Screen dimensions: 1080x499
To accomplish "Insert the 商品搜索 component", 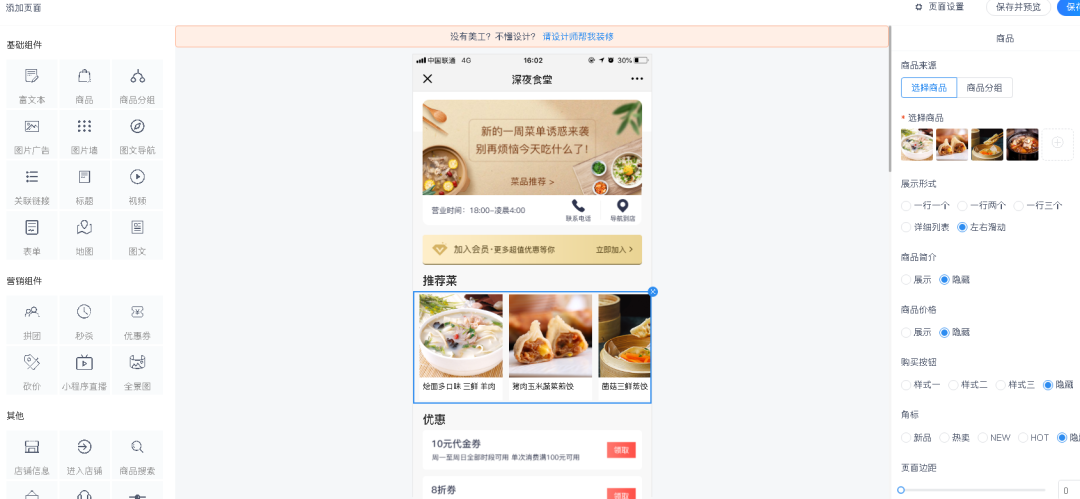I will pyautogui.click(x=137, y=455).
